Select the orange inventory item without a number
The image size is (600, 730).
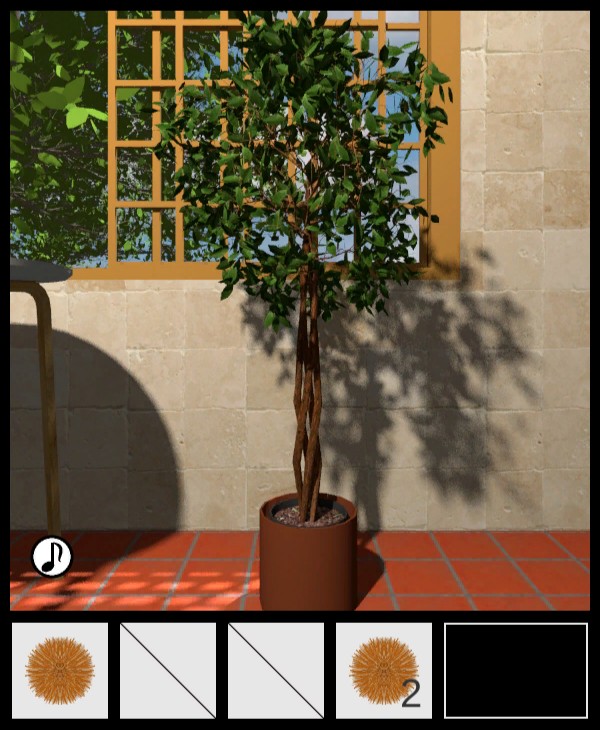click(x=60, y=670)
